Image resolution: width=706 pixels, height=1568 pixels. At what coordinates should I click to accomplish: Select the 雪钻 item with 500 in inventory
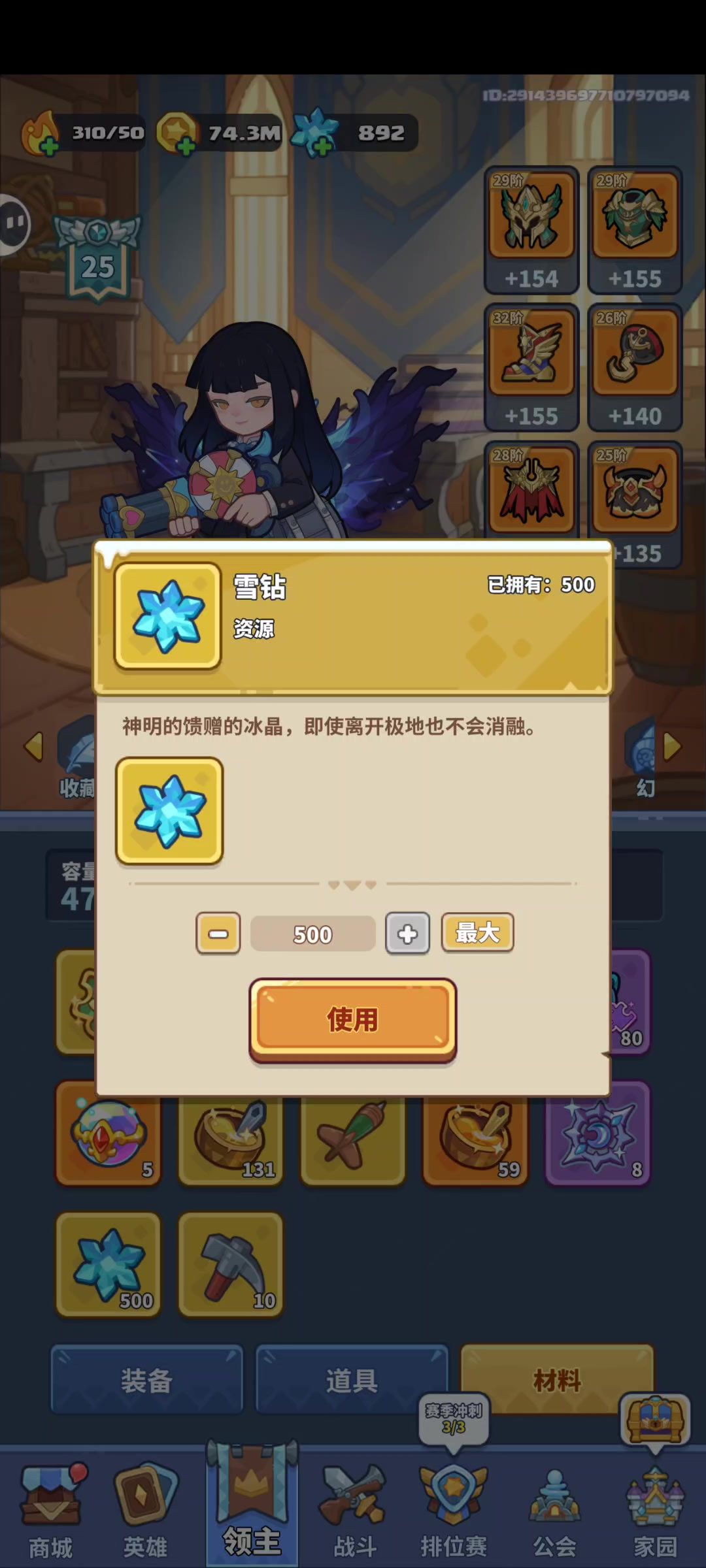(x=109, y=1265)
